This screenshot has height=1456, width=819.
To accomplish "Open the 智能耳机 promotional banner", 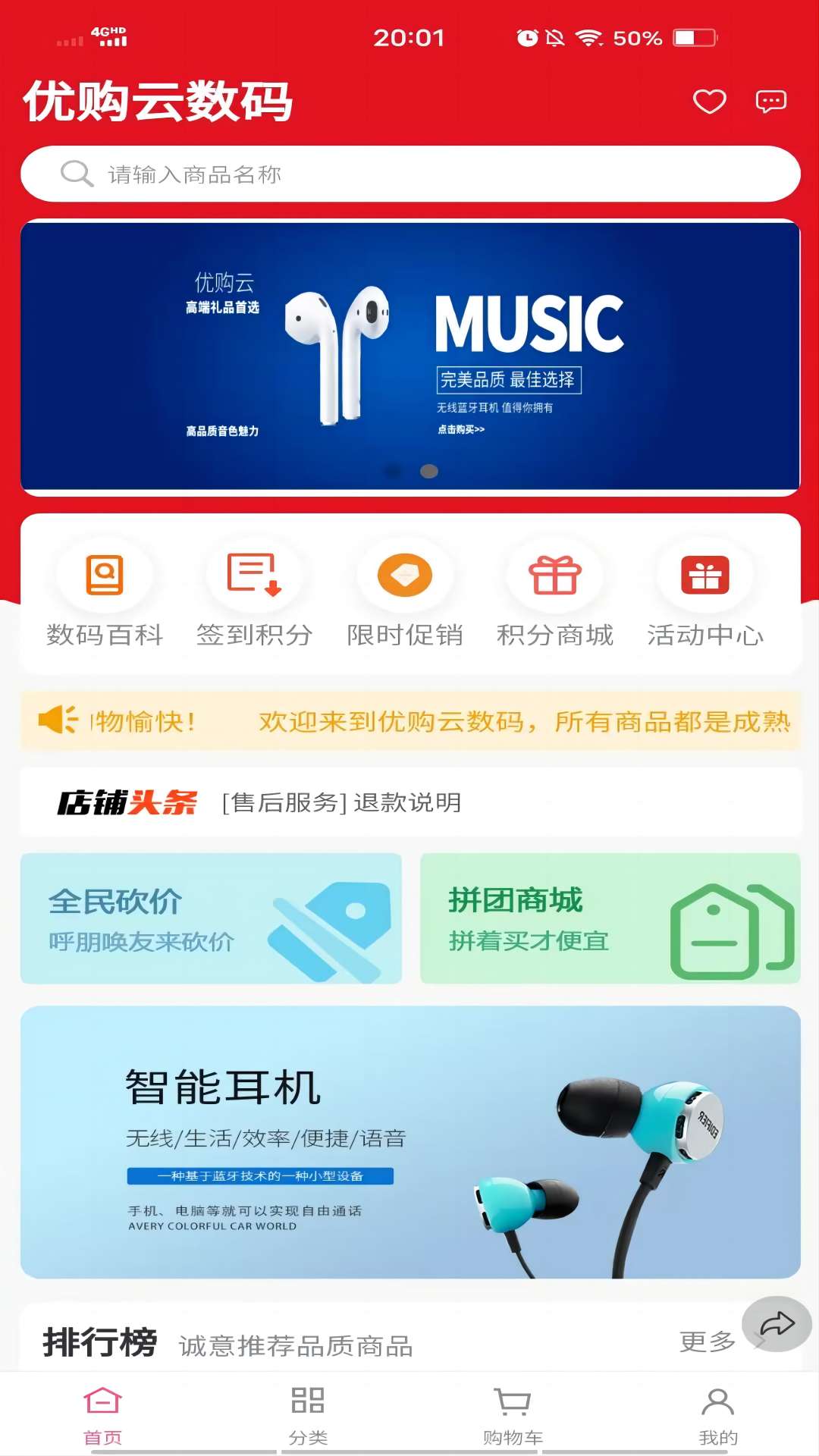I will 410,1142.
